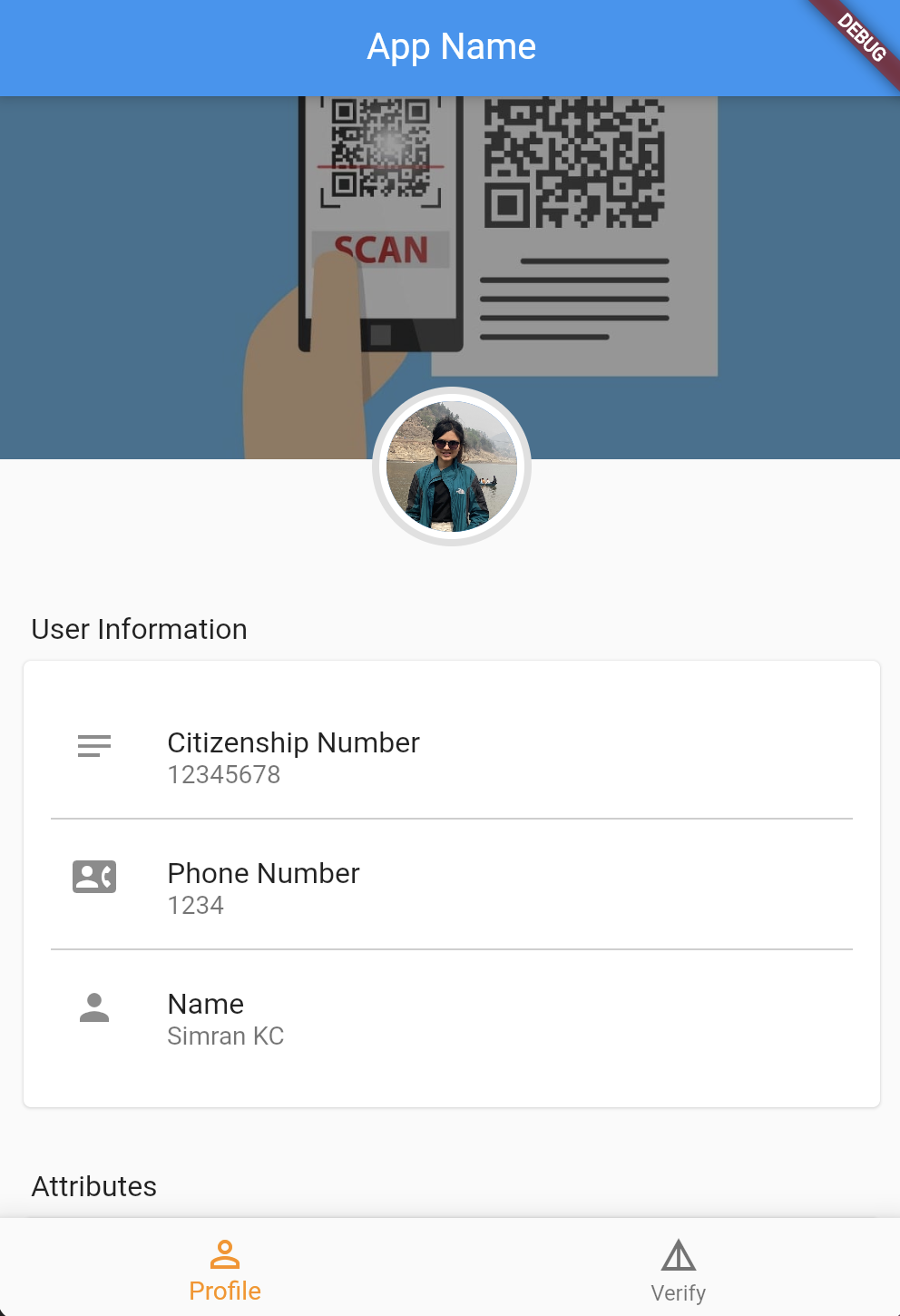Screen dimensions: 900x1316
Task: Click the name Simran KC
Action: click(226, 1036)
